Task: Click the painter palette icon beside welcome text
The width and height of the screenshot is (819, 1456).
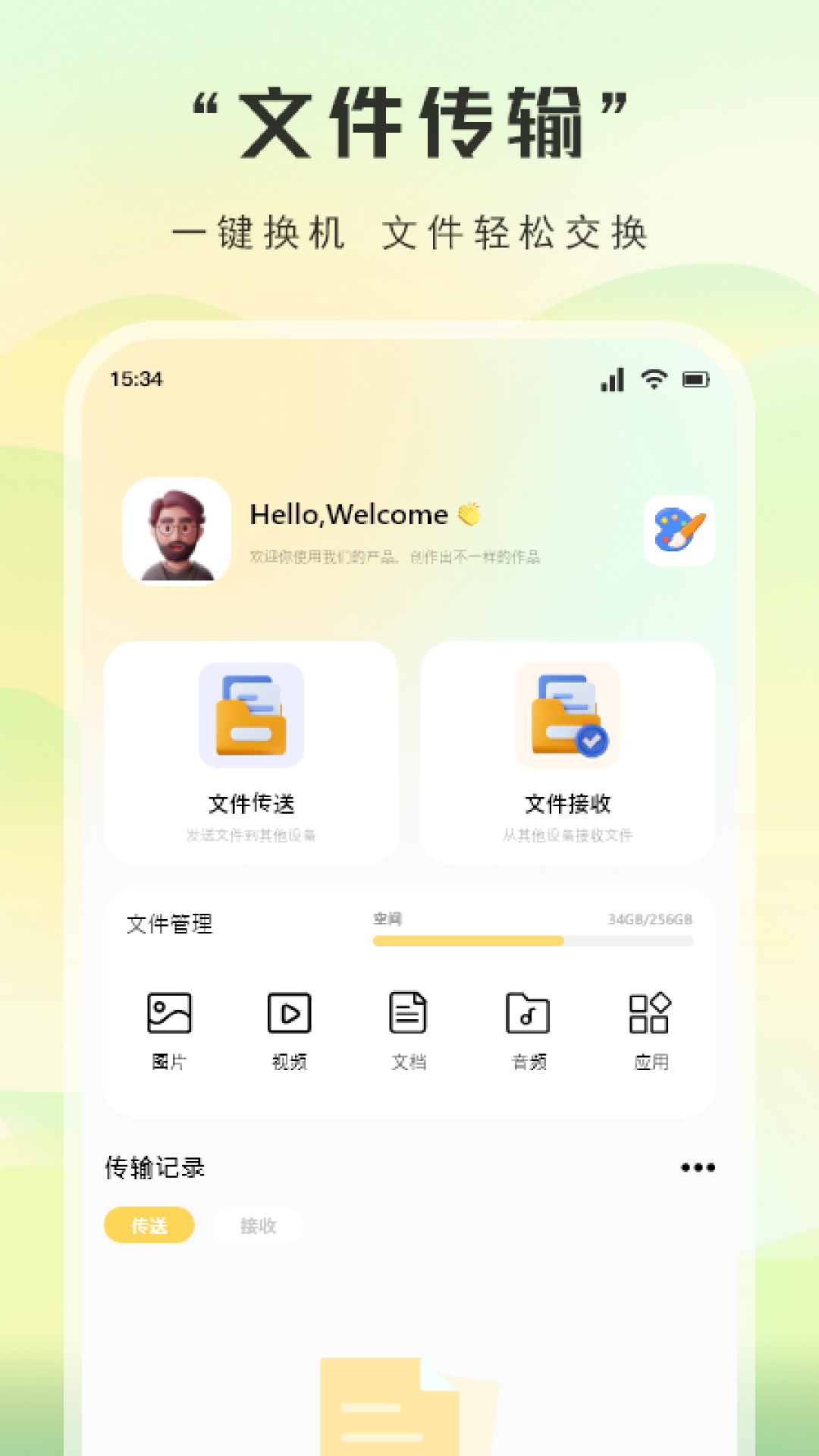Action: point(679,531)
